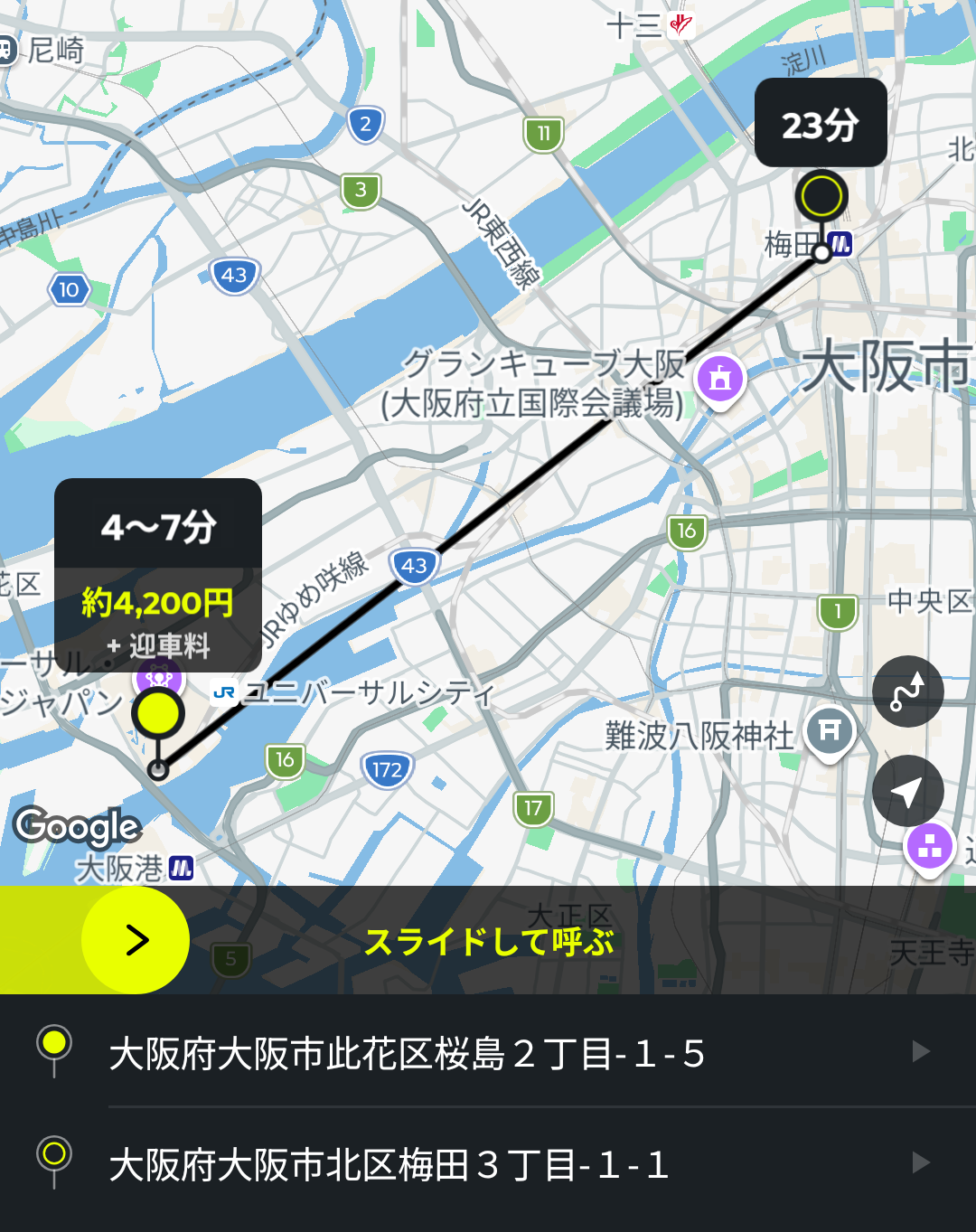Image resolution: width=976 pixels, height=1232 pixels.
Task: Open 難波八阪神社 shrine marker on map
Action: [830, 730]
